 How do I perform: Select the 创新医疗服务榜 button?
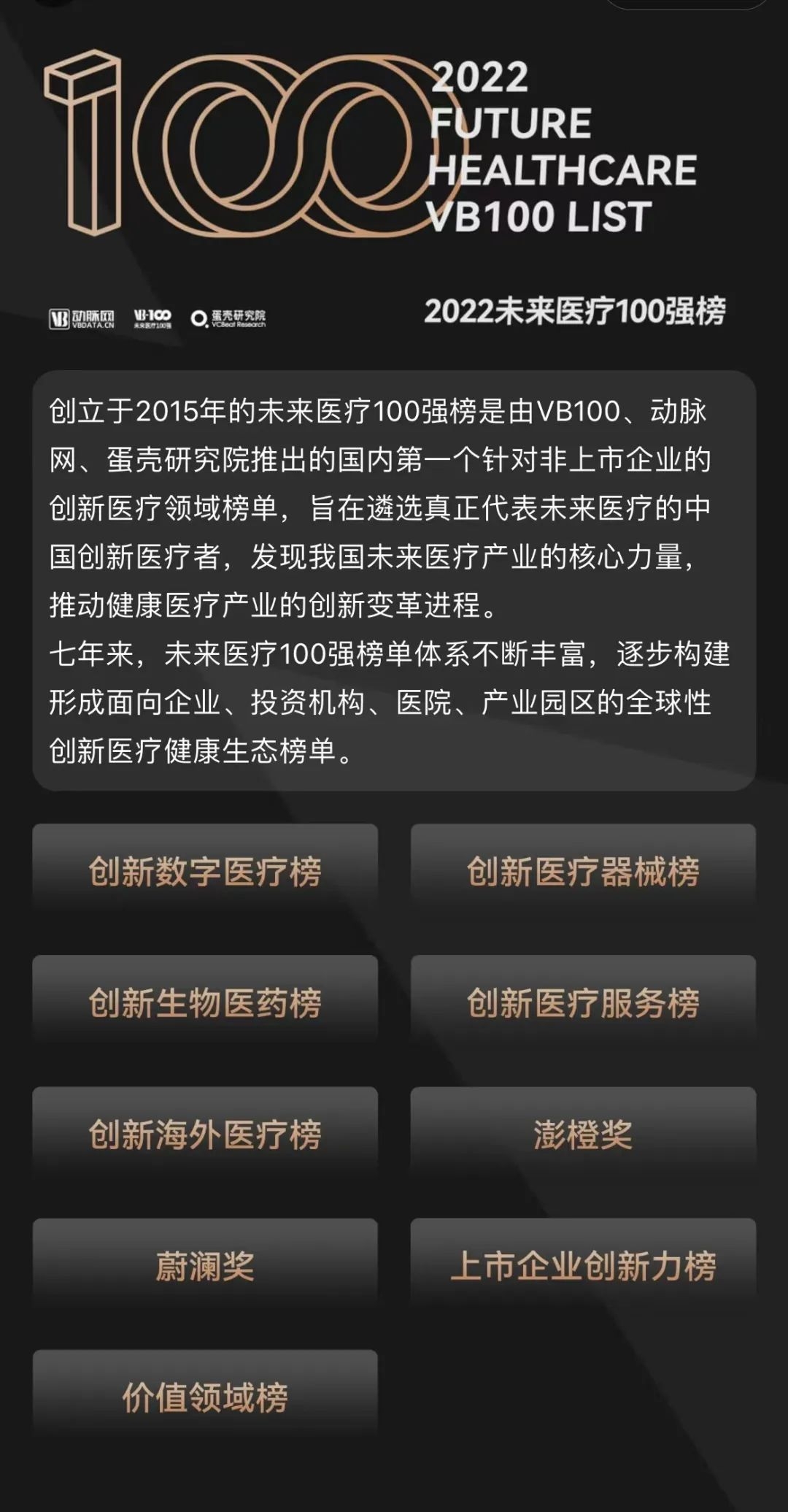coord(583,1002)
